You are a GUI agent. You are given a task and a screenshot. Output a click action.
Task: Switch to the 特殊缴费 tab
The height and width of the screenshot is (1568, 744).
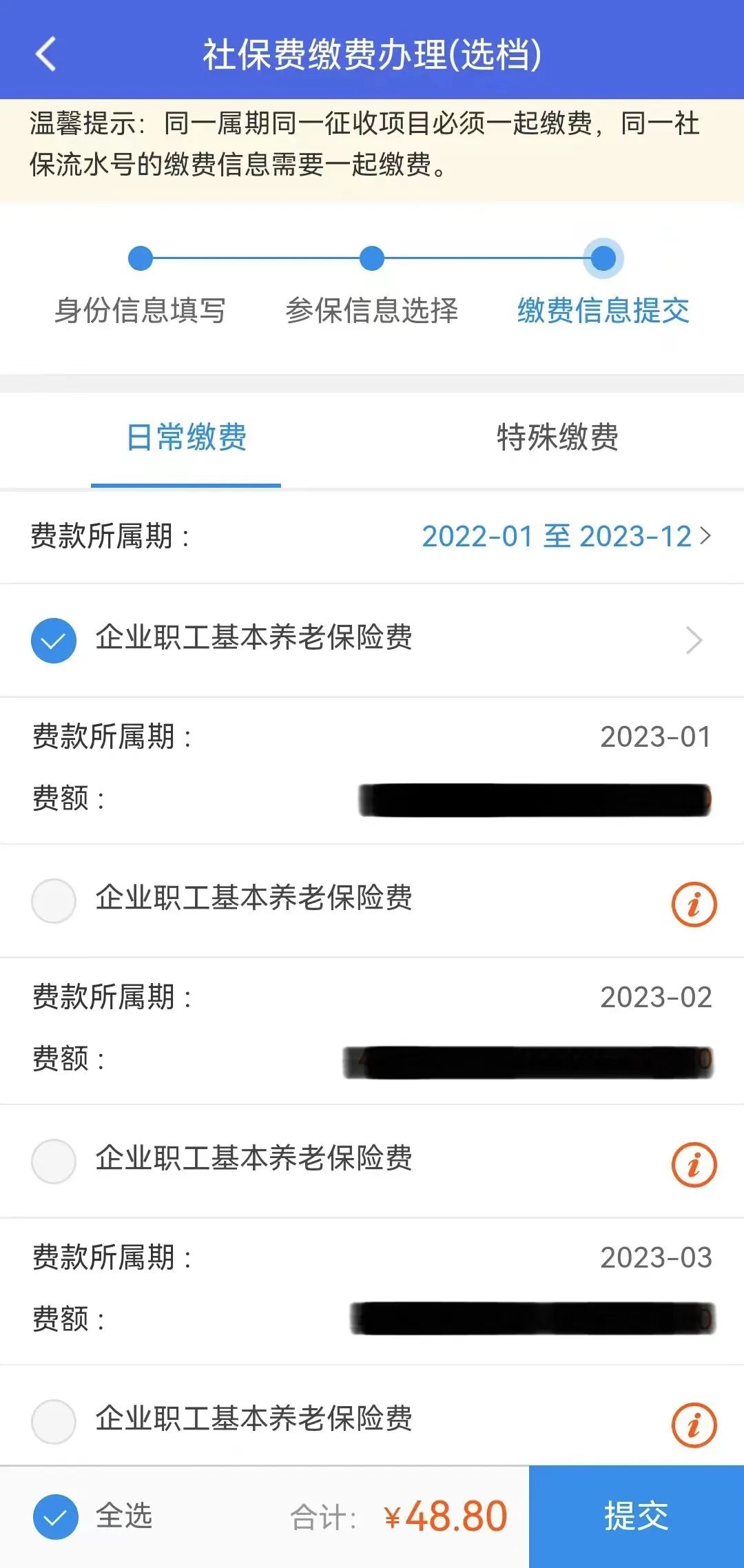pos(557,437)
